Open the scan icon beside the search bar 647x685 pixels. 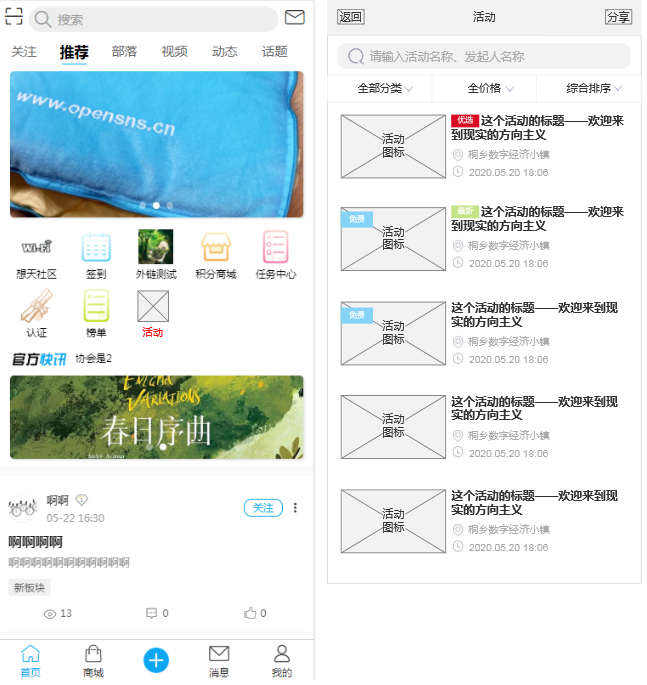pyautogui.click(x=14, y=17)
